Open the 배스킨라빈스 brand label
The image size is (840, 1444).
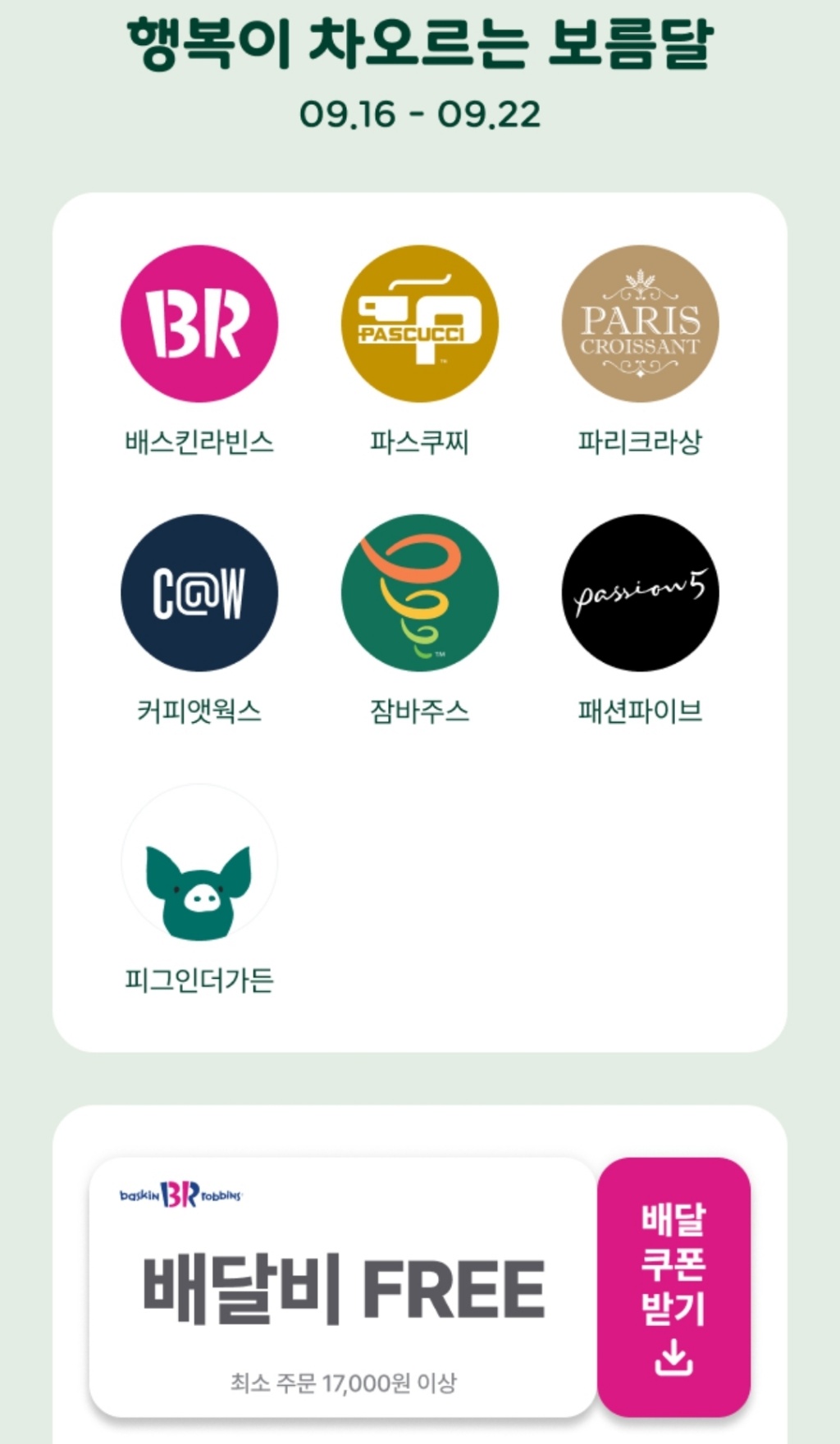coord(197,440)
